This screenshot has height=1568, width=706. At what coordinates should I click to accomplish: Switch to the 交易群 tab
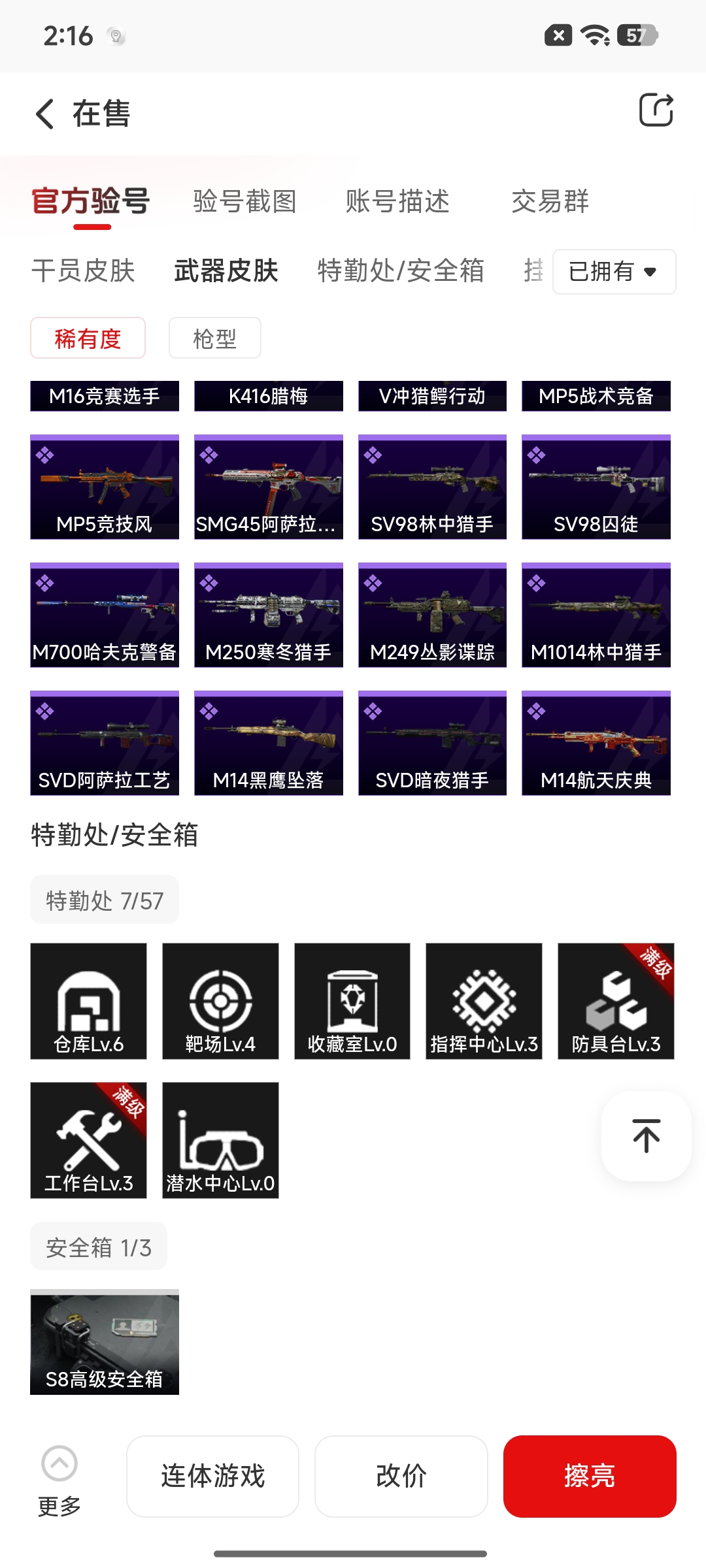click(x=550, y=201)
